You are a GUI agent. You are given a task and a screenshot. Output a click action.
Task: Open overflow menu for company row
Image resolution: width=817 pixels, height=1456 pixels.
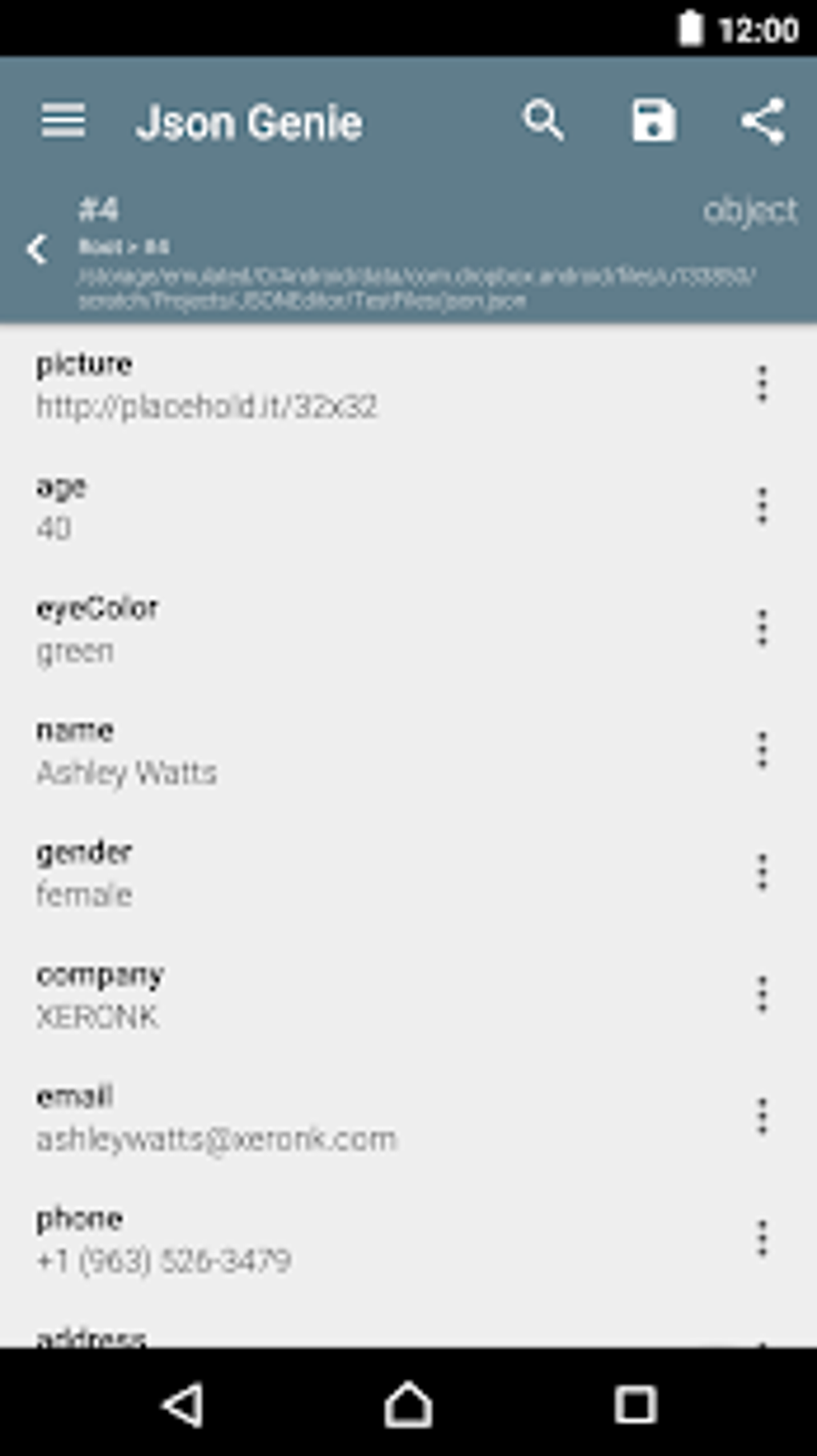click(763, 994)
